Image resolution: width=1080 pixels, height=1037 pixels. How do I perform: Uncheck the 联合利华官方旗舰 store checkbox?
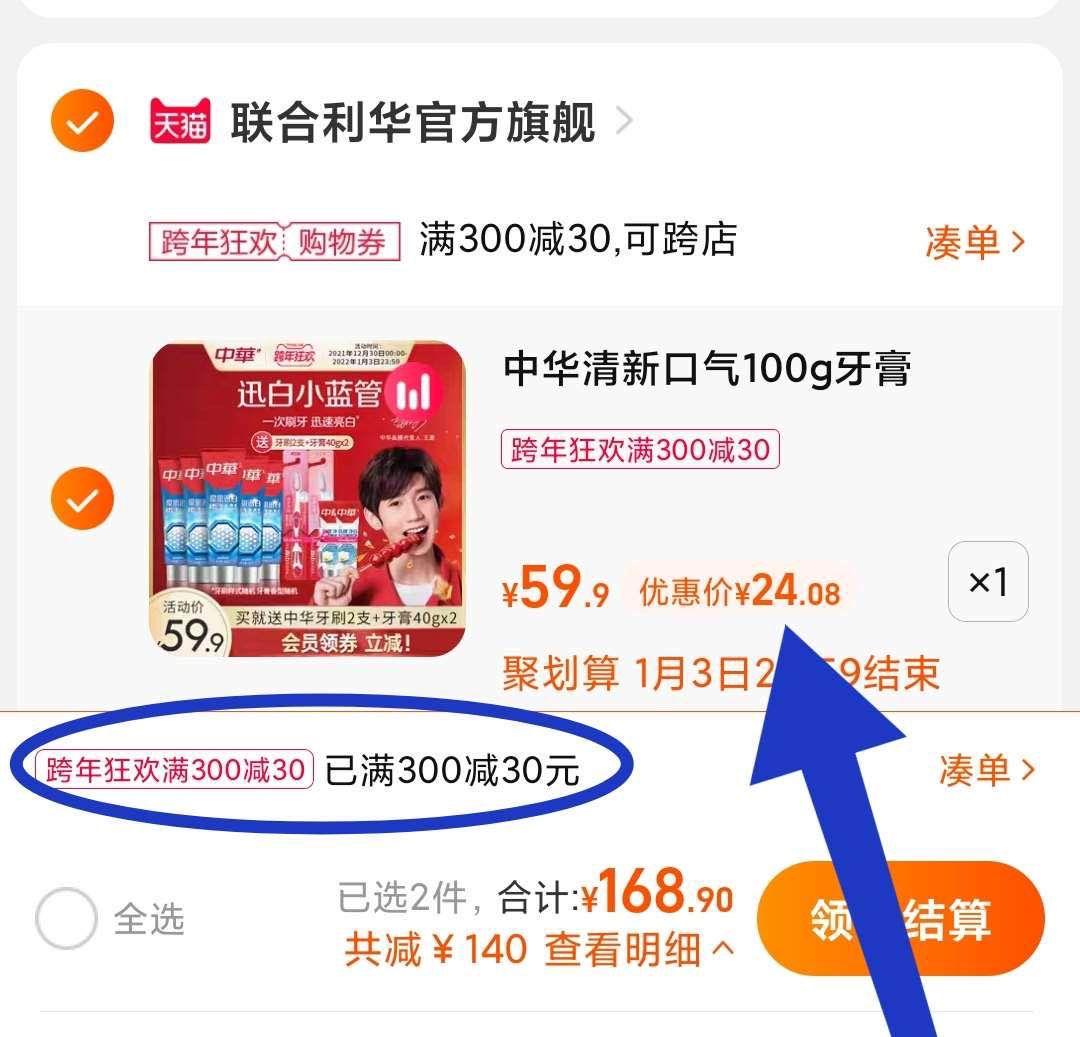point(83,121)
